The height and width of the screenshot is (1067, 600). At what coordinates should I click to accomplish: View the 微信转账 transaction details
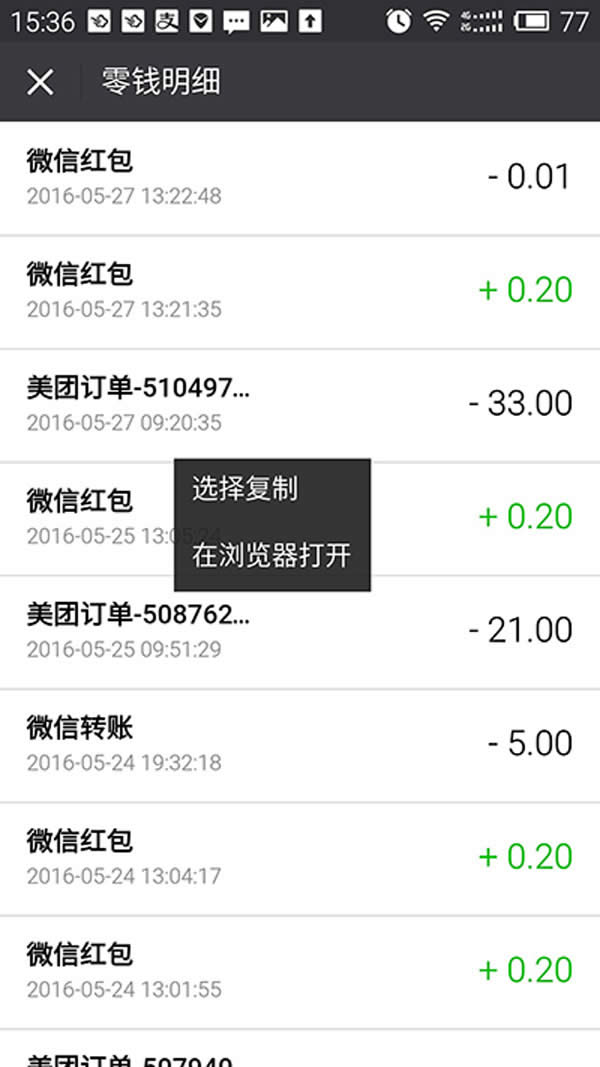pyautogui.click(x=300, y=745)
